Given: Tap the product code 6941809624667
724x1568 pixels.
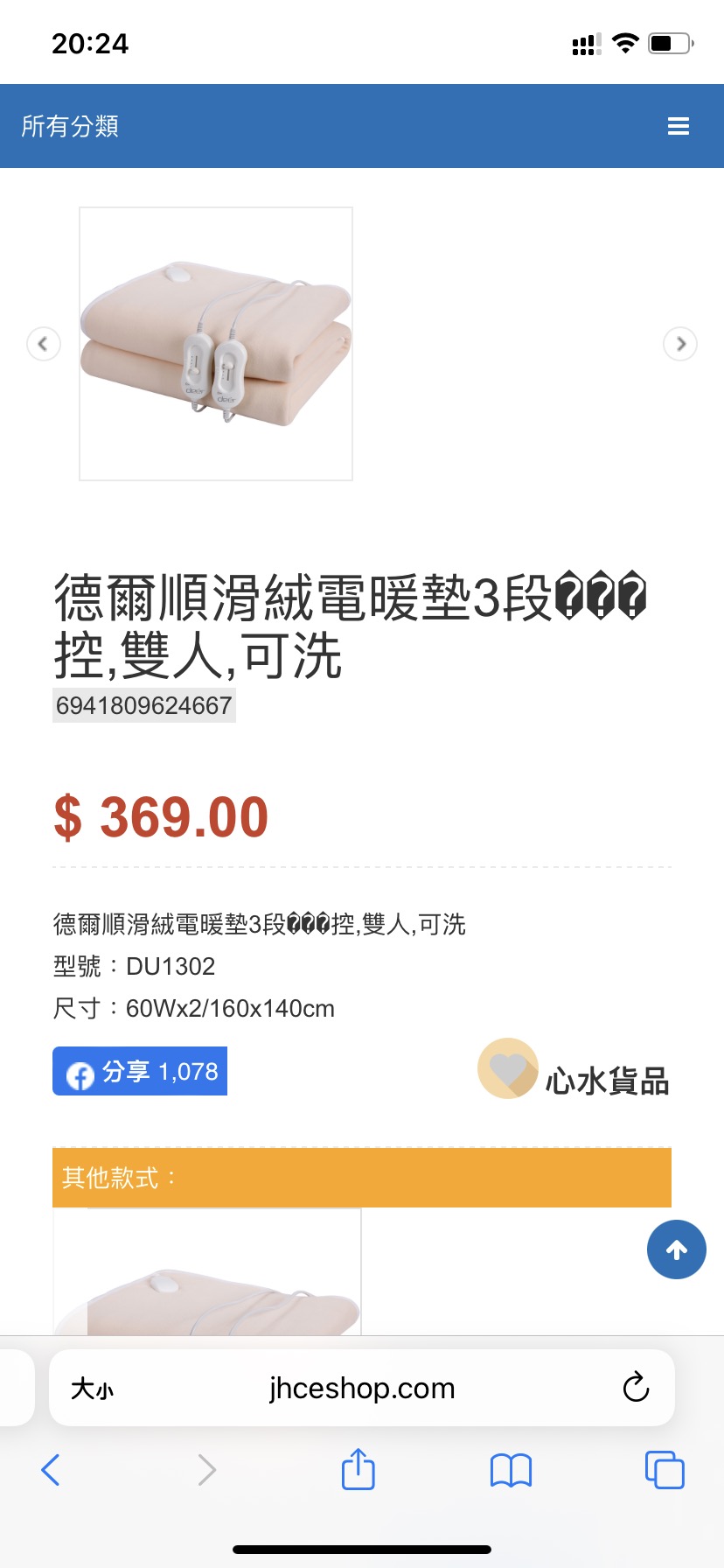Looking at the screenshot, I should coord(144,705).
